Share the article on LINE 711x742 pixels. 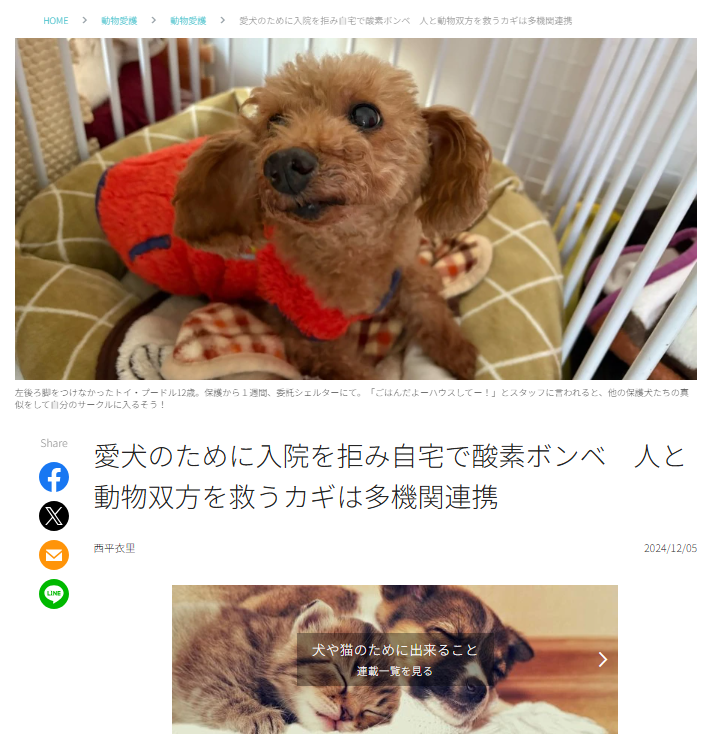(x=54, y=594)
